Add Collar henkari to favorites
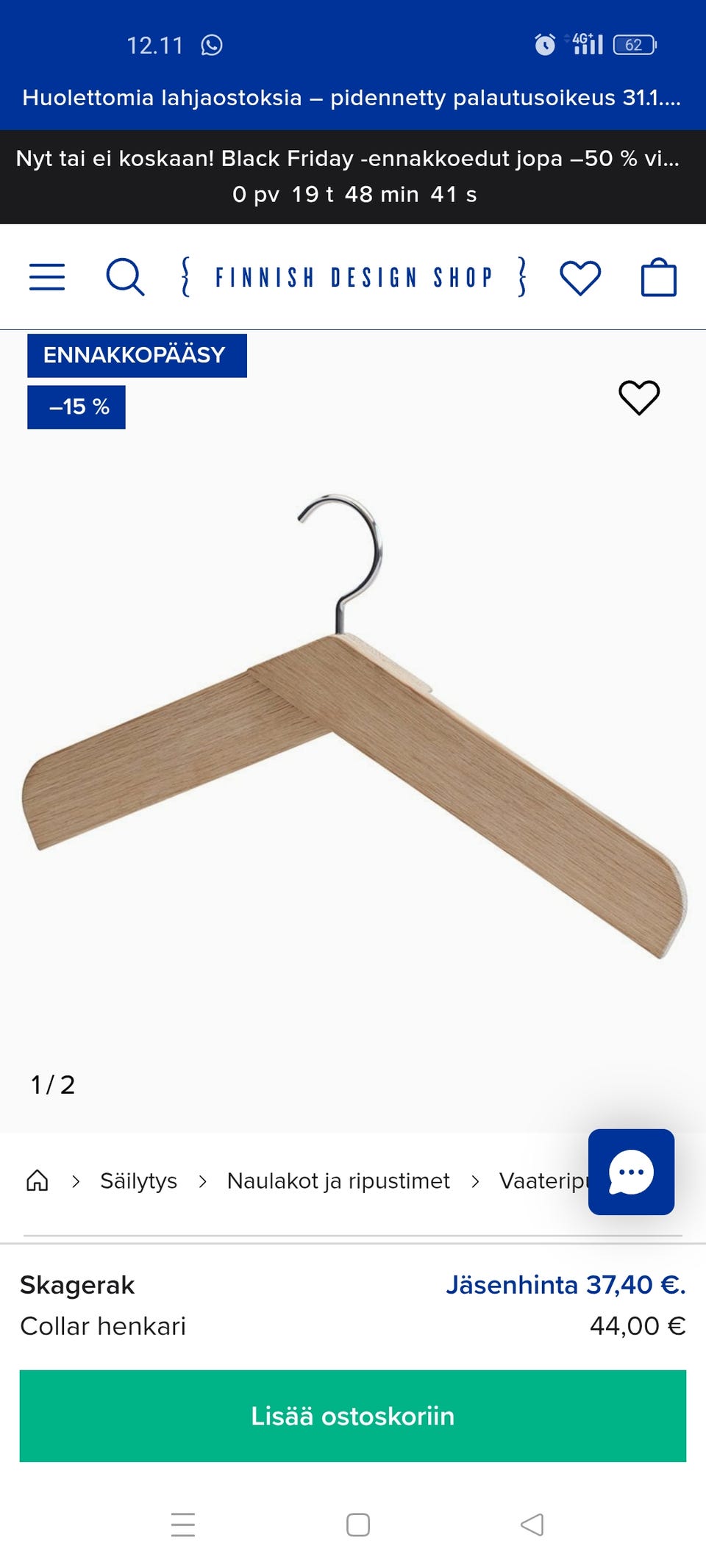 pos(638,398)
